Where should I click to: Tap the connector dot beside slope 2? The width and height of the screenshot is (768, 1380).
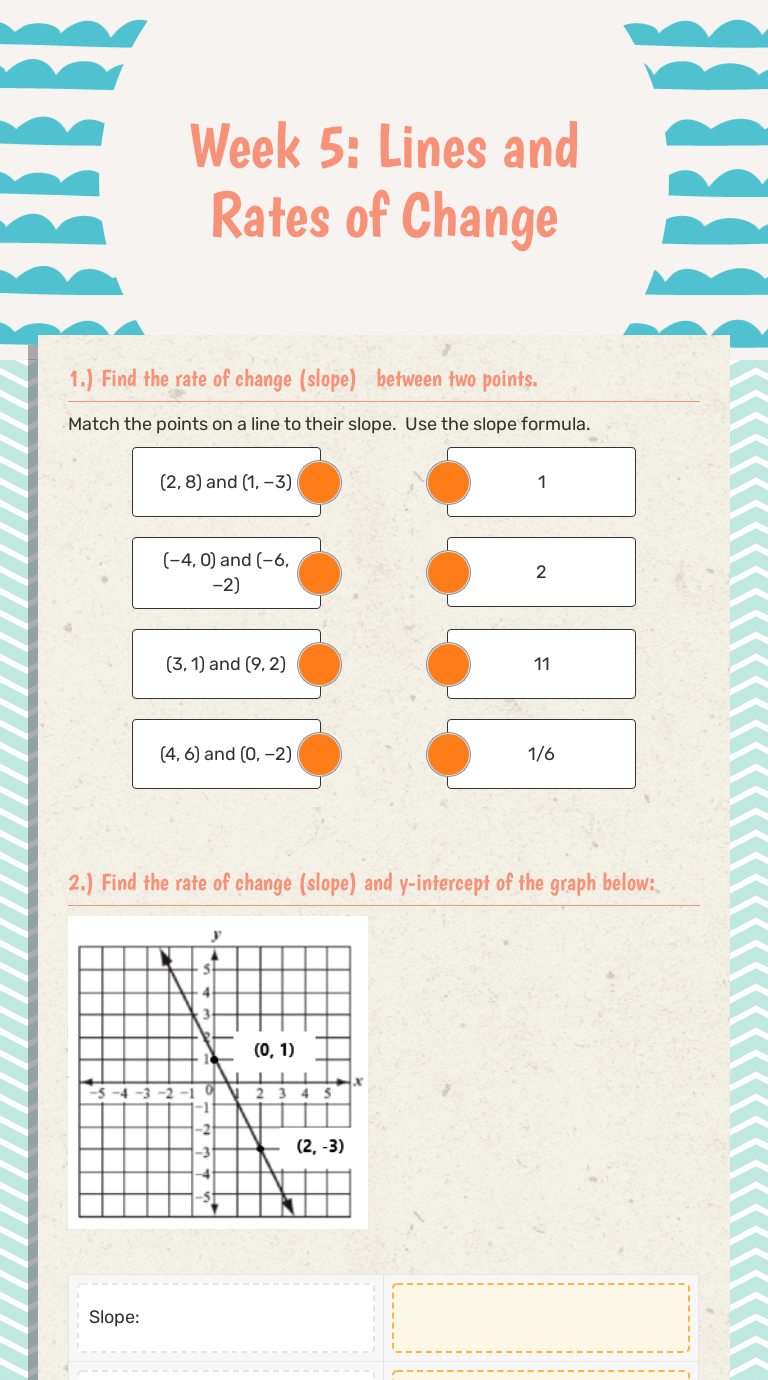pyautogui.click(x=448, y=573)
